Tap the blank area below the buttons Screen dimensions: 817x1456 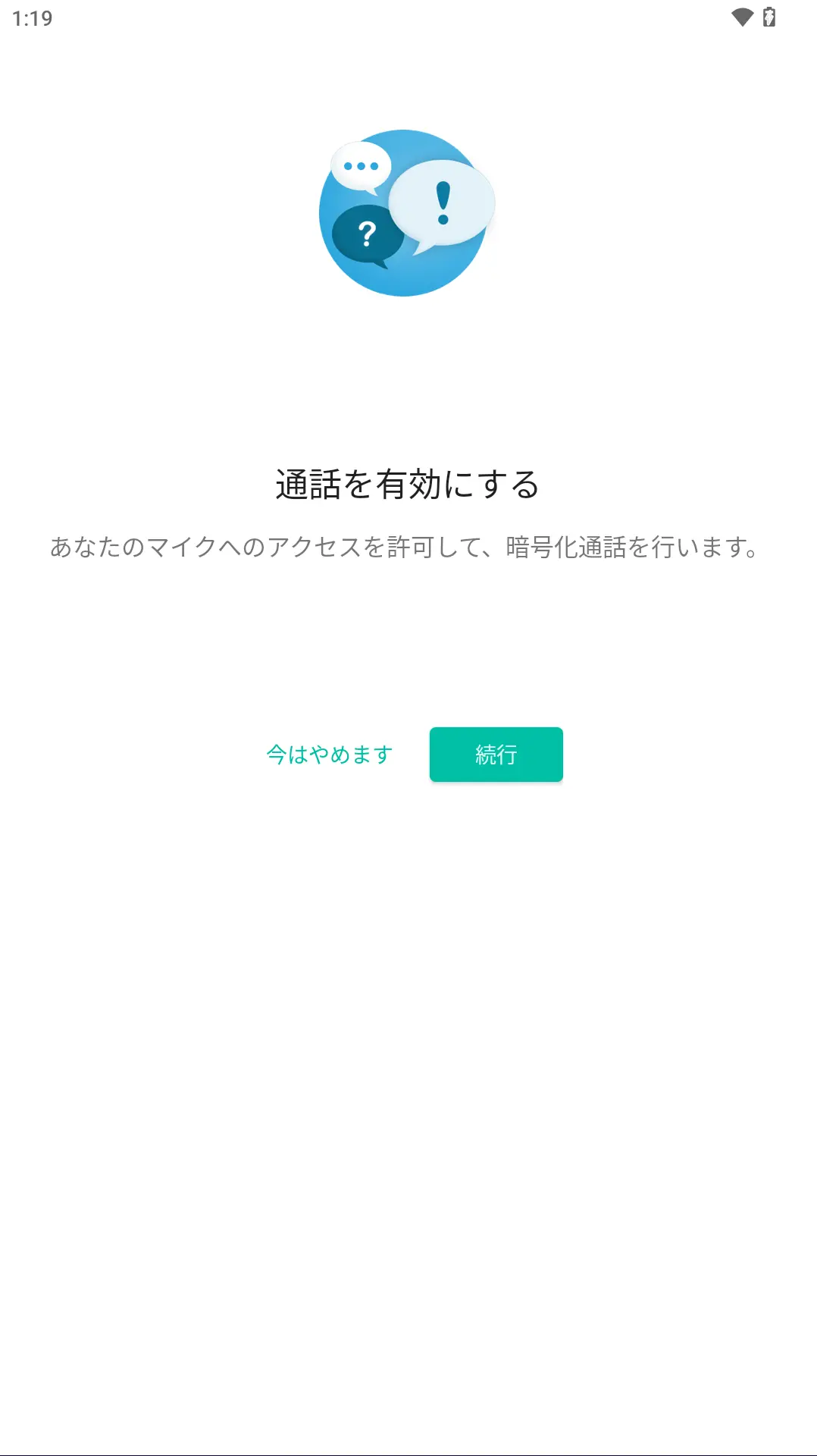(x=409, y=986)
